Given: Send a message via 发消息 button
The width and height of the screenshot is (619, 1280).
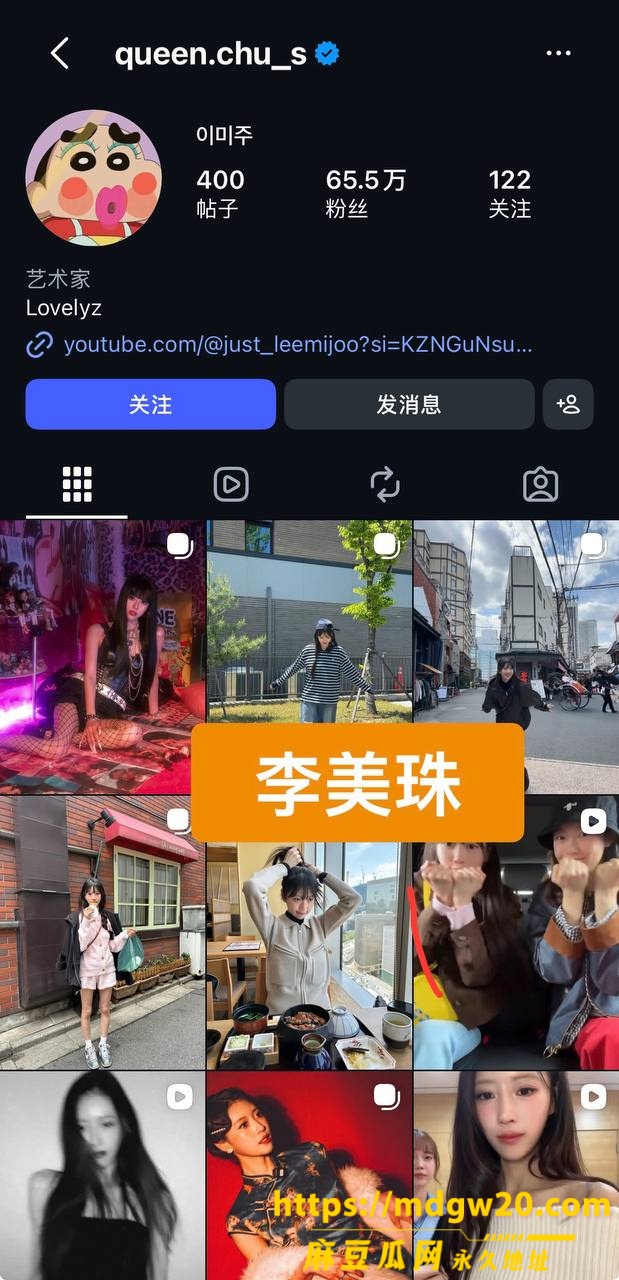Looking at the screenshot, I should [409, 404].
